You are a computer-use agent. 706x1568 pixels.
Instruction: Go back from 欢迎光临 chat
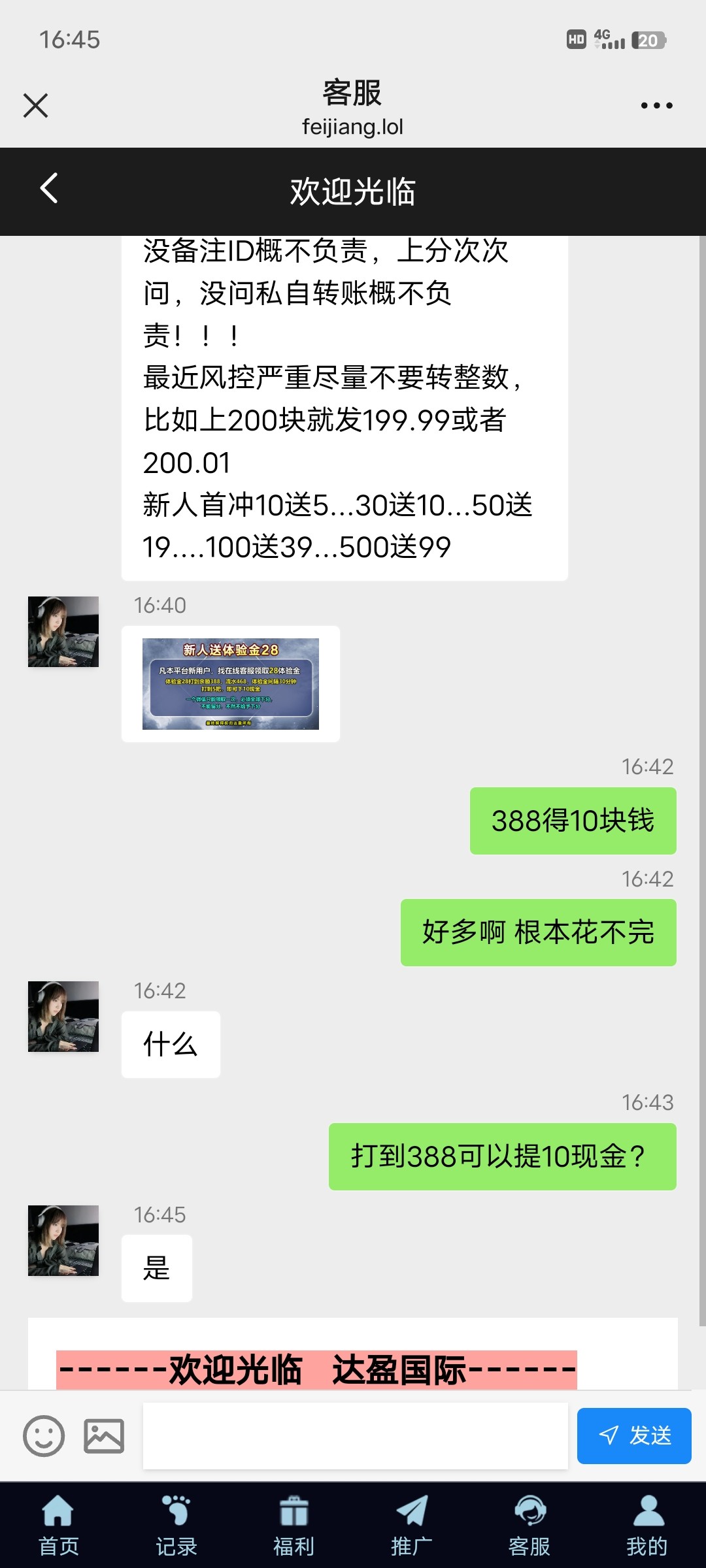click(x=49, y=189)
